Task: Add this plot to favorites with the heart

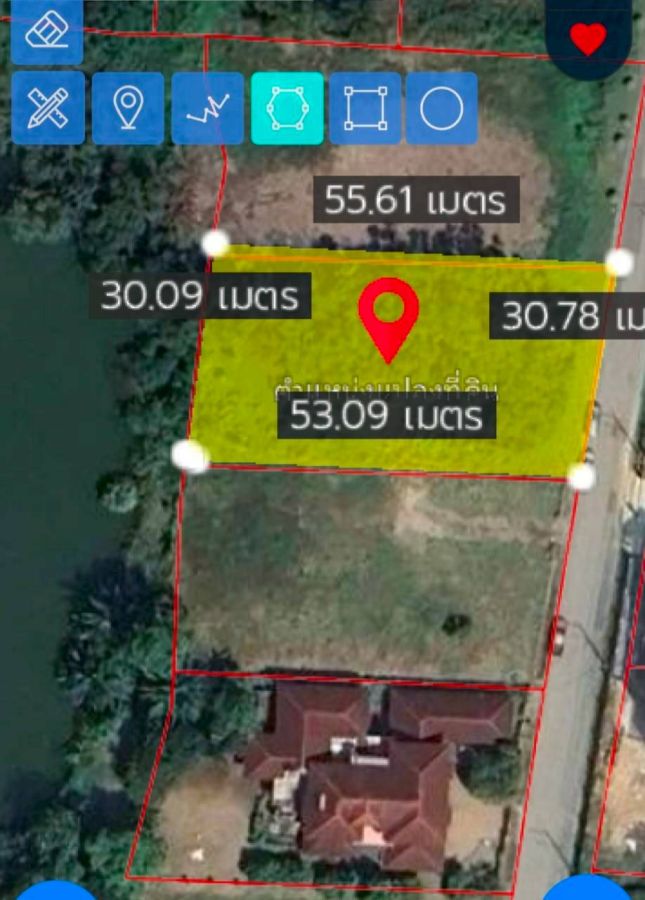Action: 587,38
